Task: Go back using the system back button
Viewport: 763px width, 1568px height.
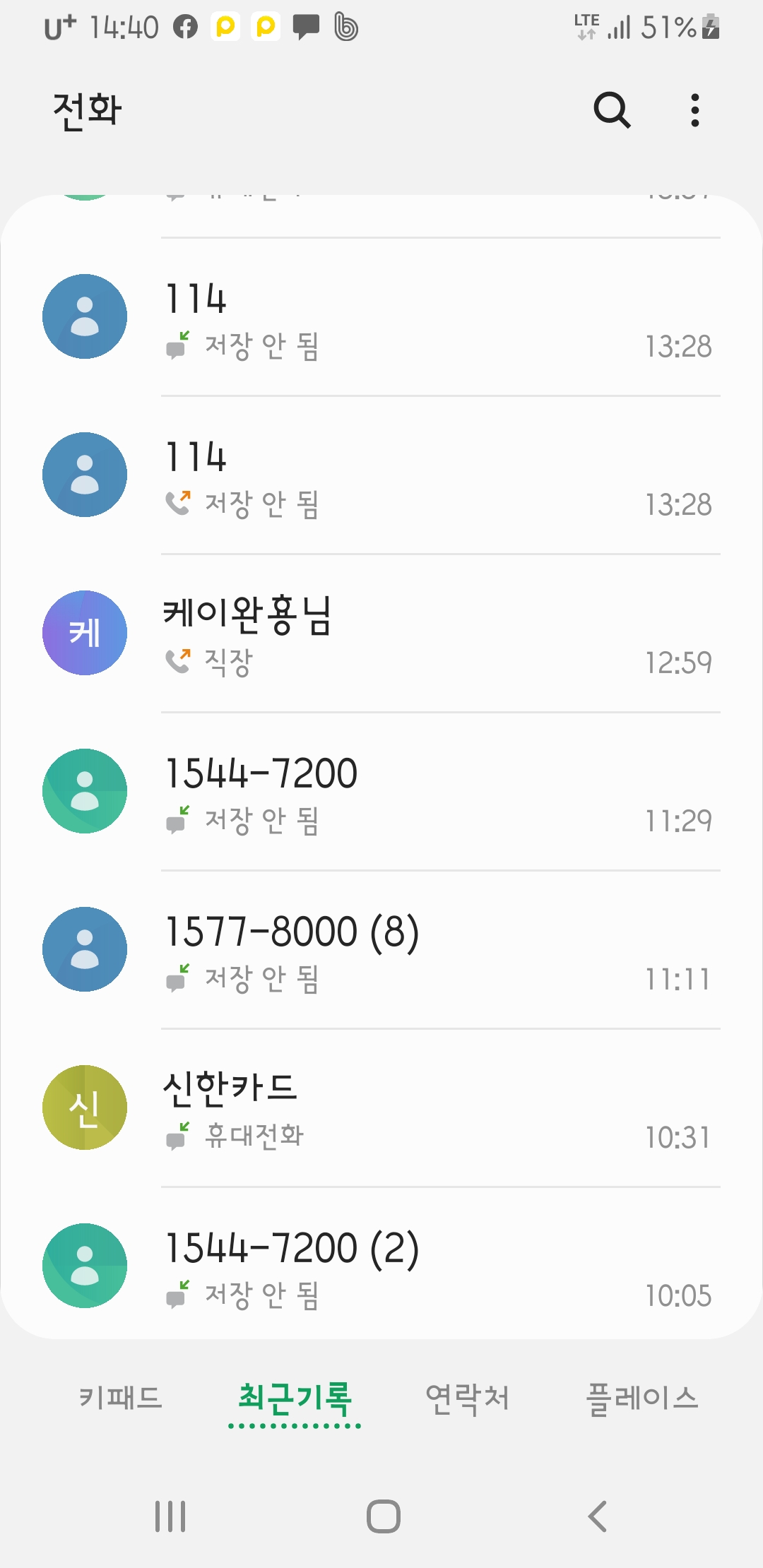Action: (x=597, y=1516)
